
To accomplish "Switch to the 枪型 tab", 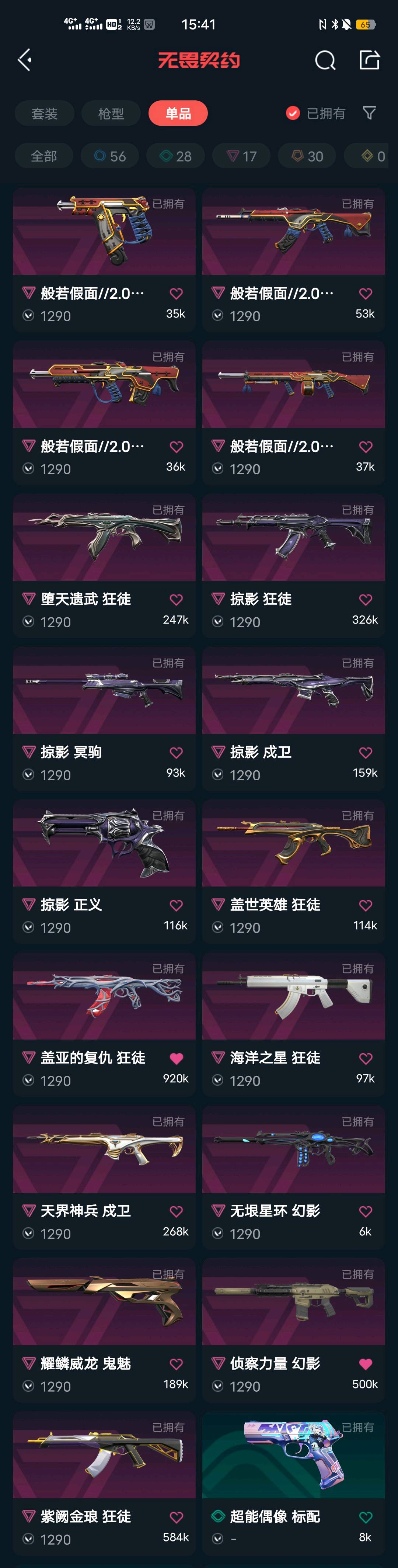I will [111, 113].
